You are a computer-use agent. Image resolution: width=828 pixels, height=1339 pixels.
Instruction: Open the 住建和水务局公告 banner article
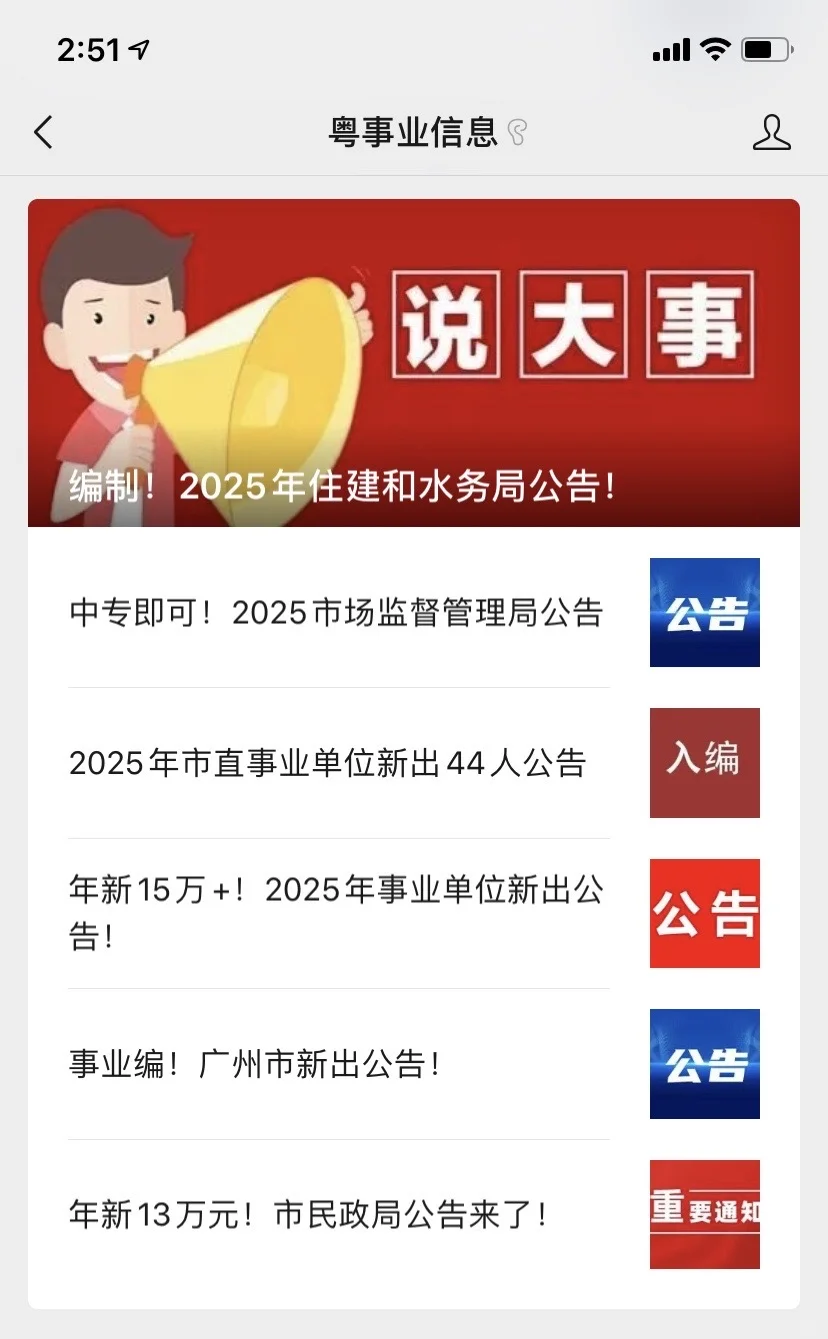(x=414, y=363)
